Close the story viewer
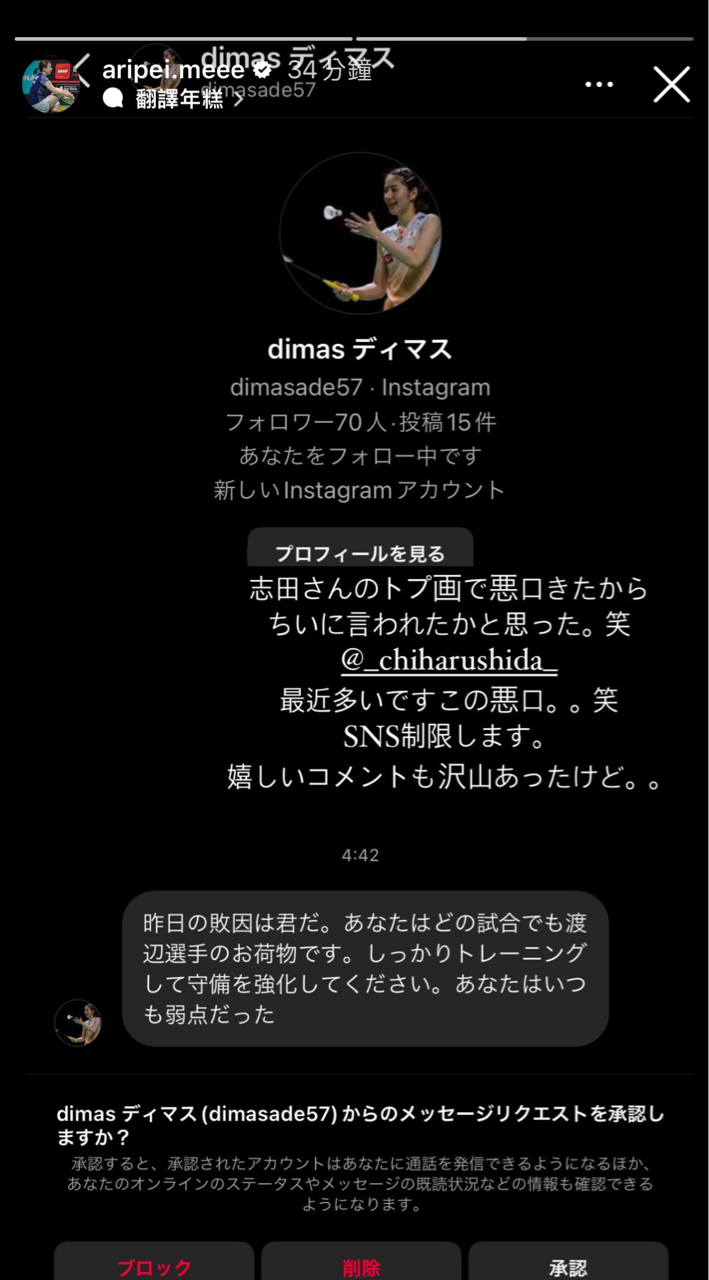 (671, 85)
